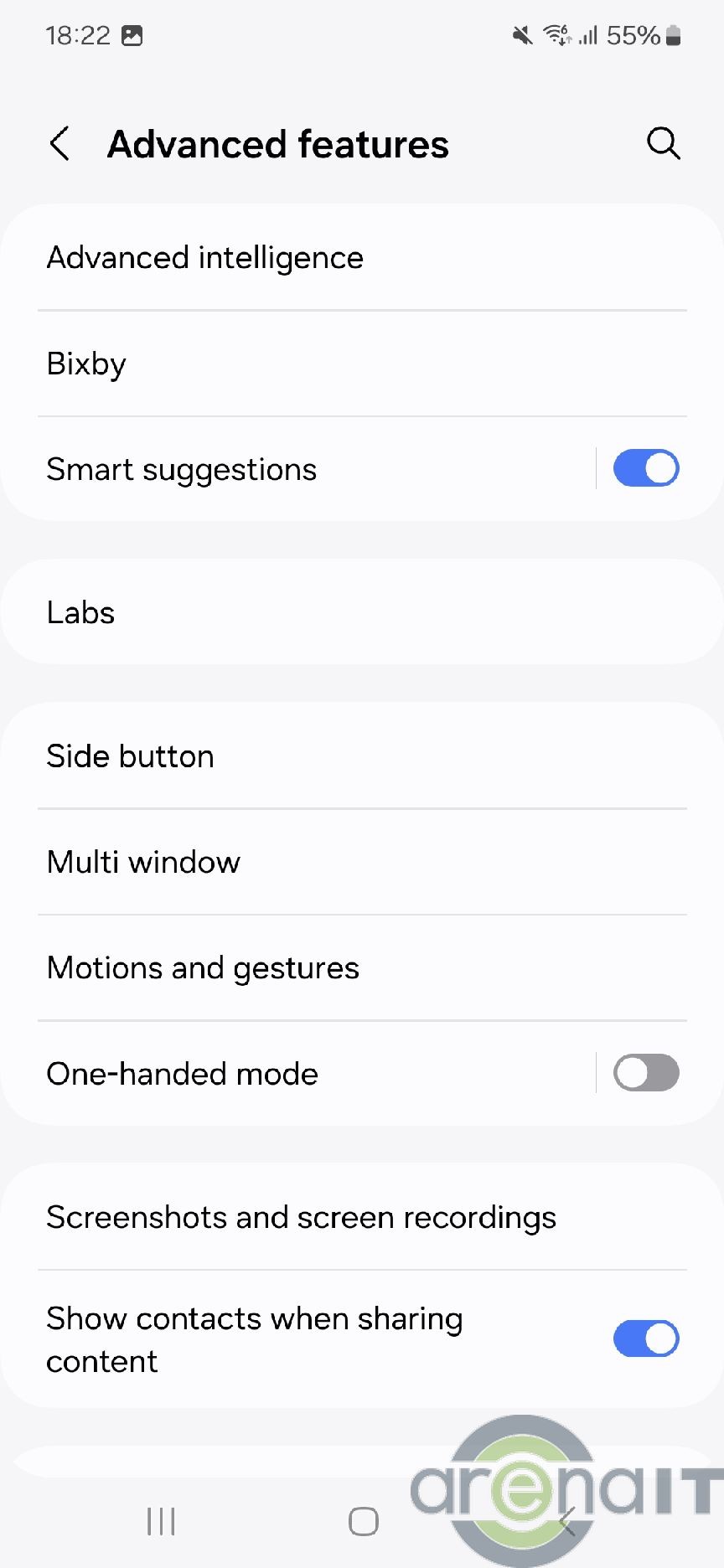Tap the home navigation button
Image resolution: width=724 pixels, height=1568 pixels.
coord(363,1521)
